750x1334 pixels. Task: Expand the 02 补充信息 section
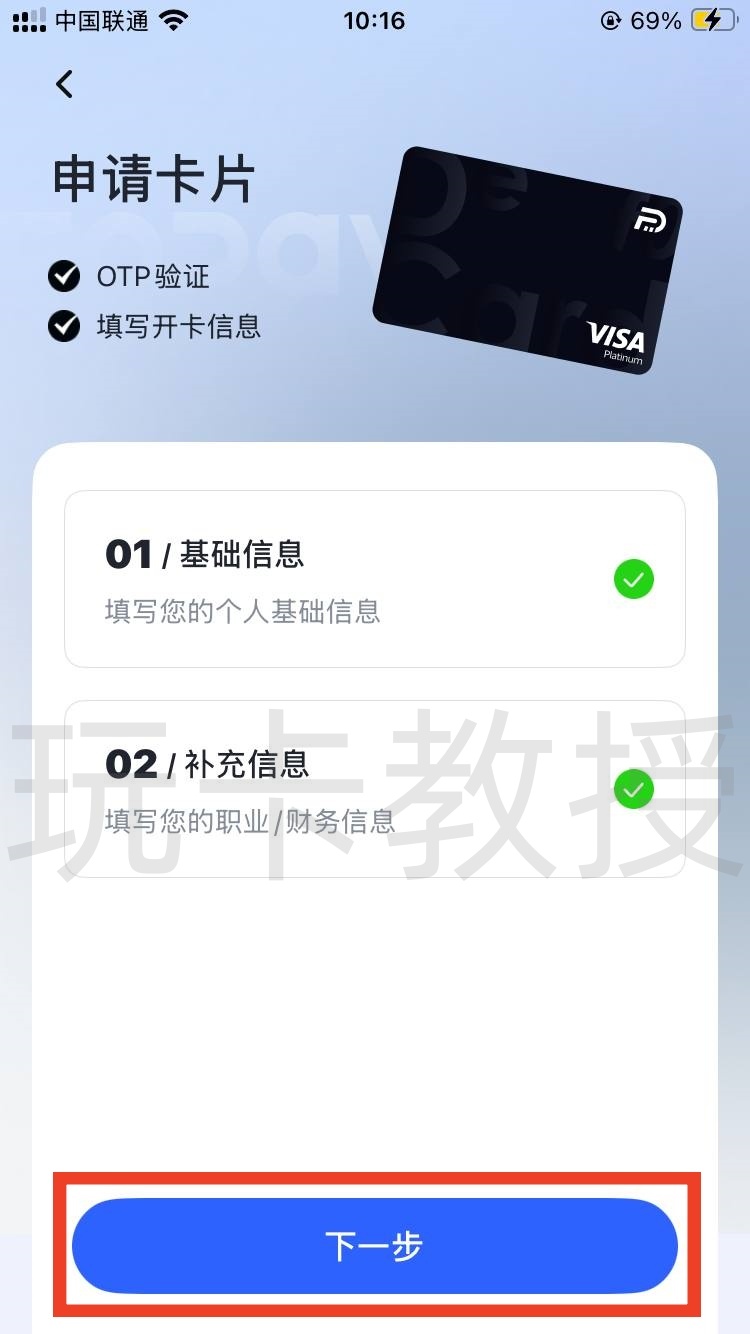374,790
